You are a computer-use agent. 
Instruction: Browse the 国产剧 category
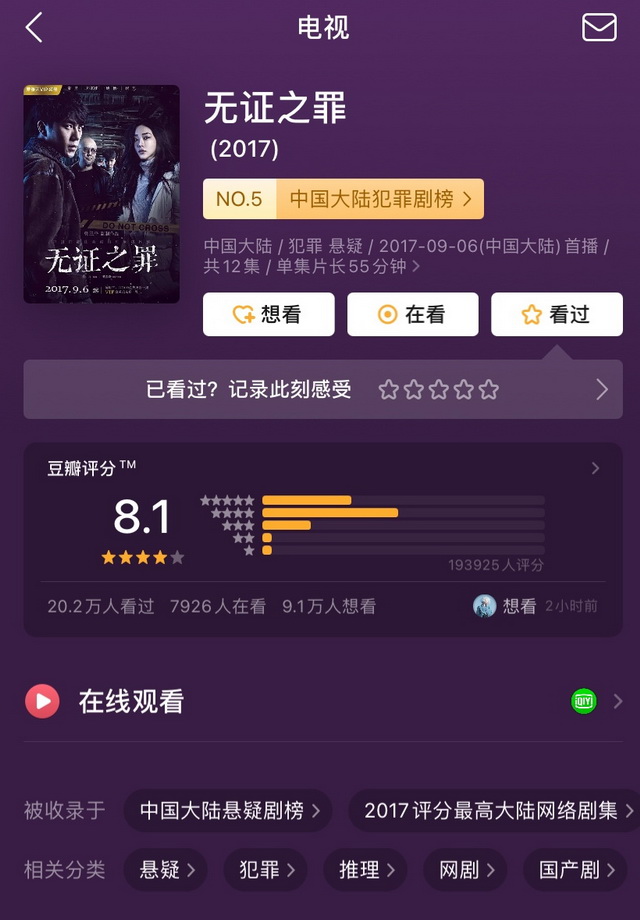(x=575, y=869)
